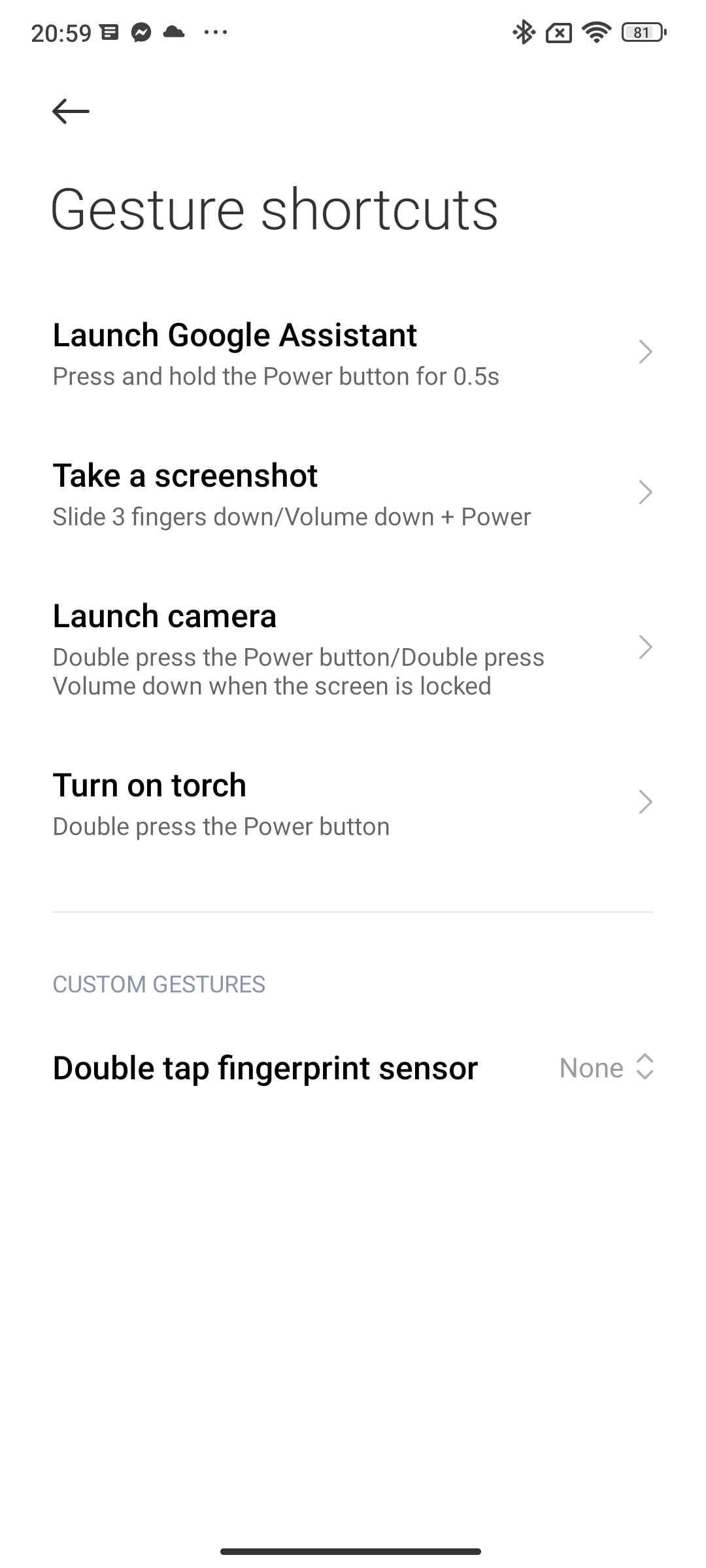Select action for Double tap fingerprint sensor
The height and width of the screenshot is (1568, 706).
(353, 1068)
